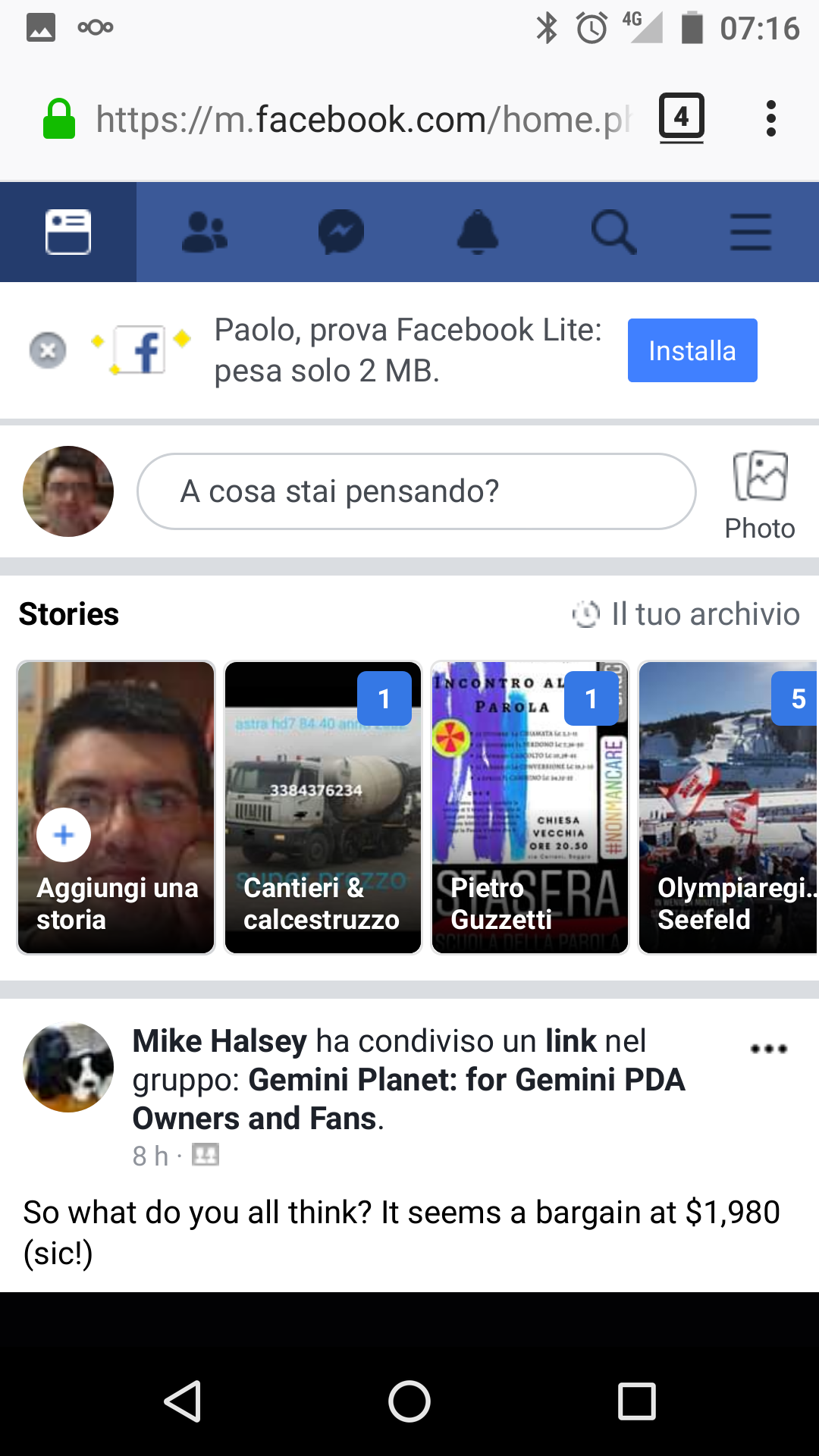Tap the Photo upload button
Image resolution: width=819 pixels, height=1456 pixels.
pos(760,496)
